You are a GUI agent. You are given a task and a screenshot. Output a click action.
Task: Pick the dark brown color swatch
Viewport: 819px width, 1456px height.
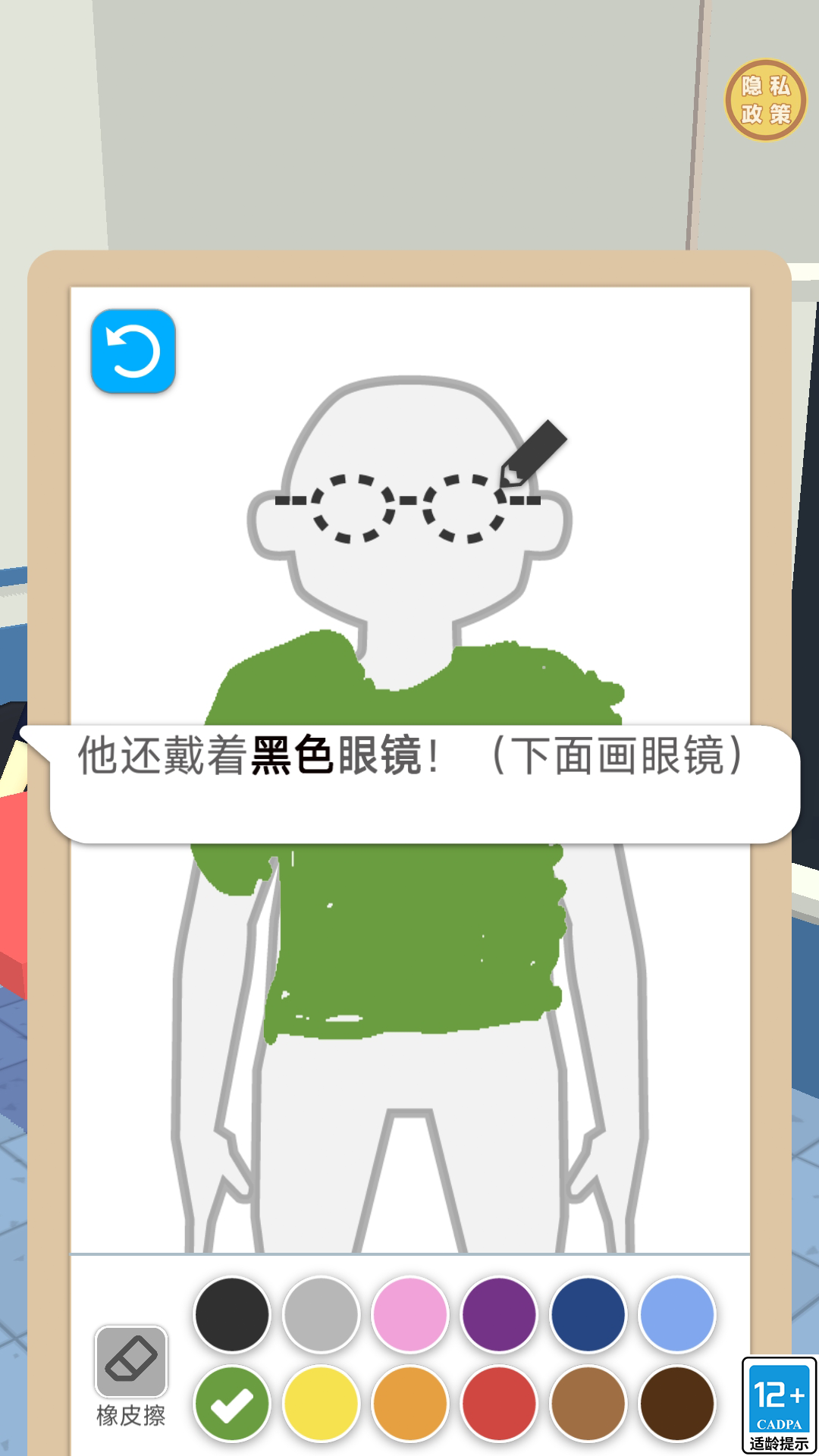click(677, 1404)
